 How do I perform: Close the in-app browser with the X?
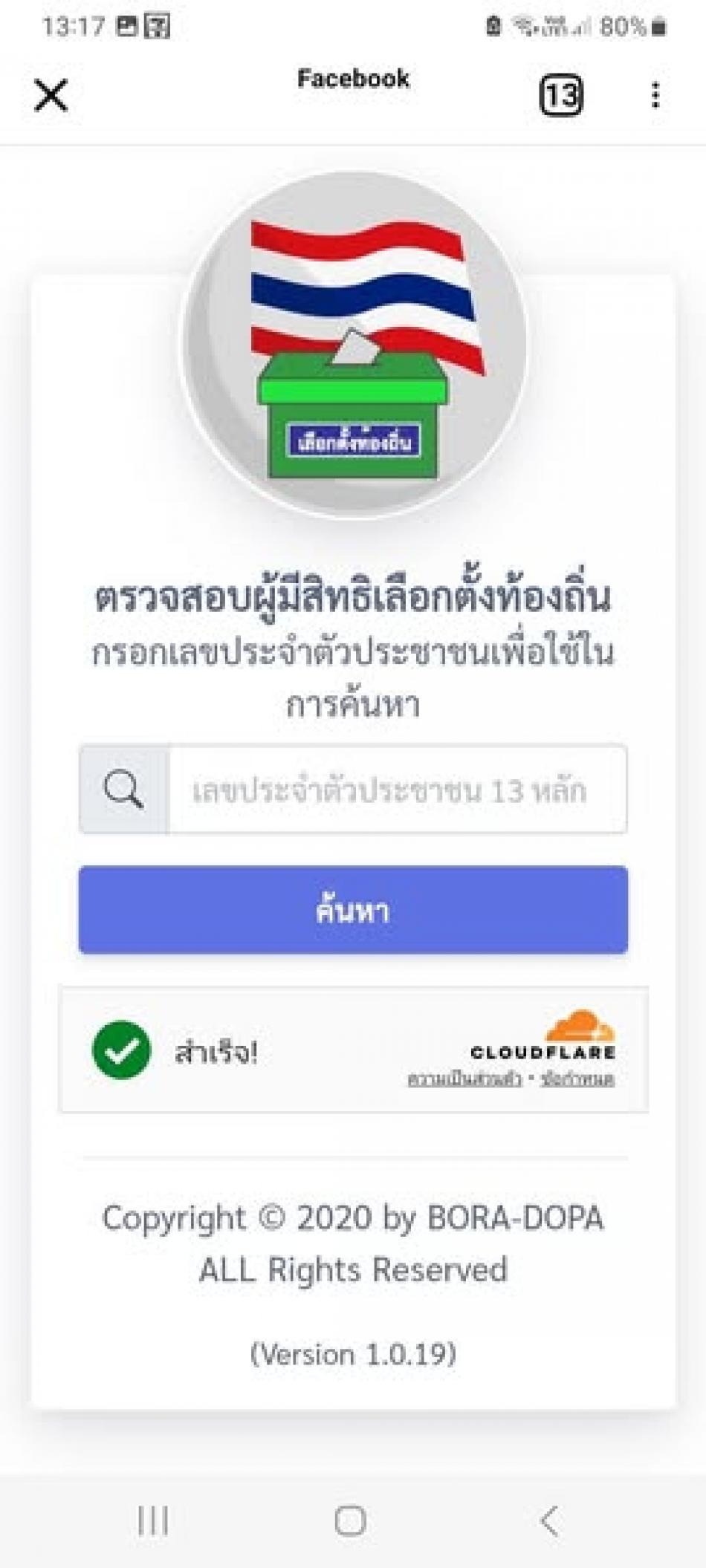click(x=51, y=95)
